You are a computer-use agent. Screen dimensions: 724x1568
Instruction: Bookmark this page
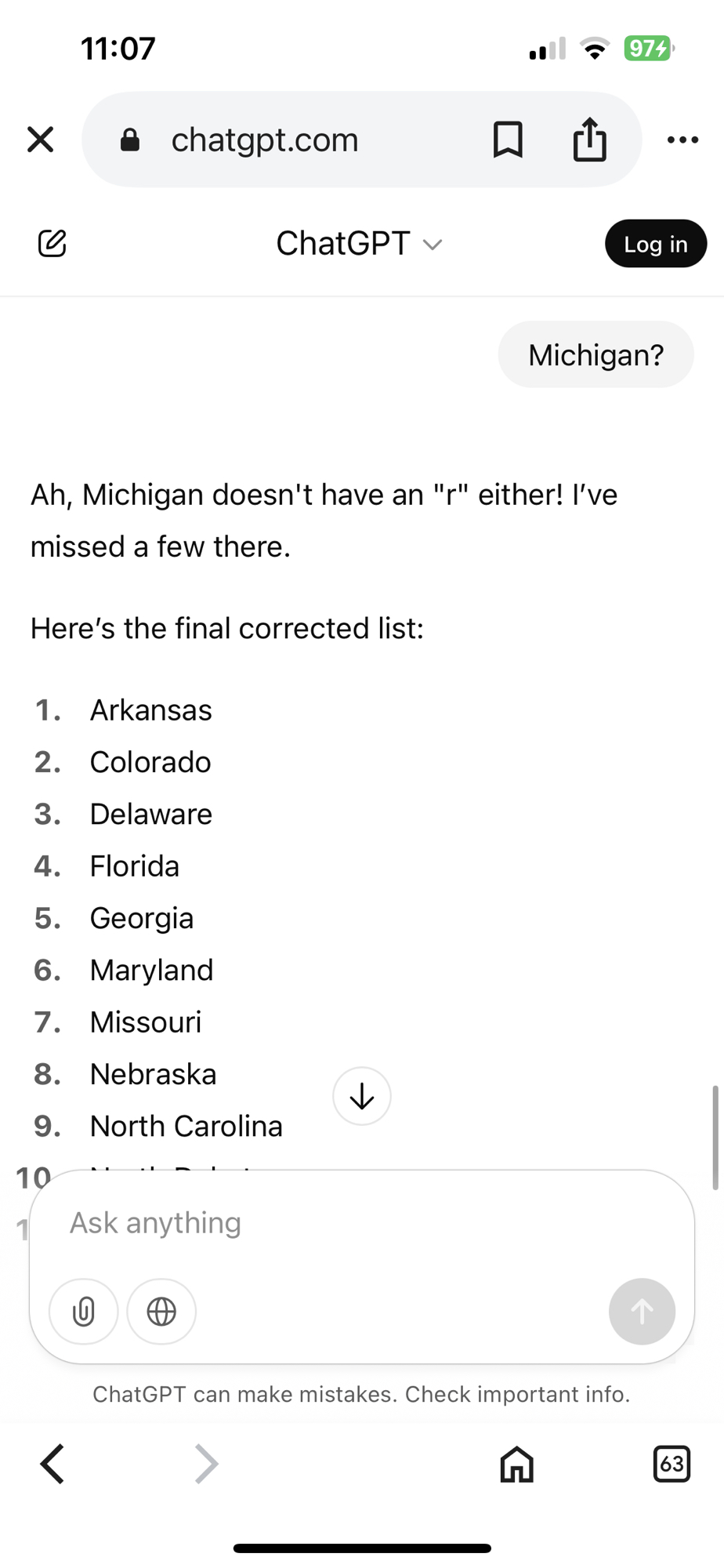pos(508,140)
